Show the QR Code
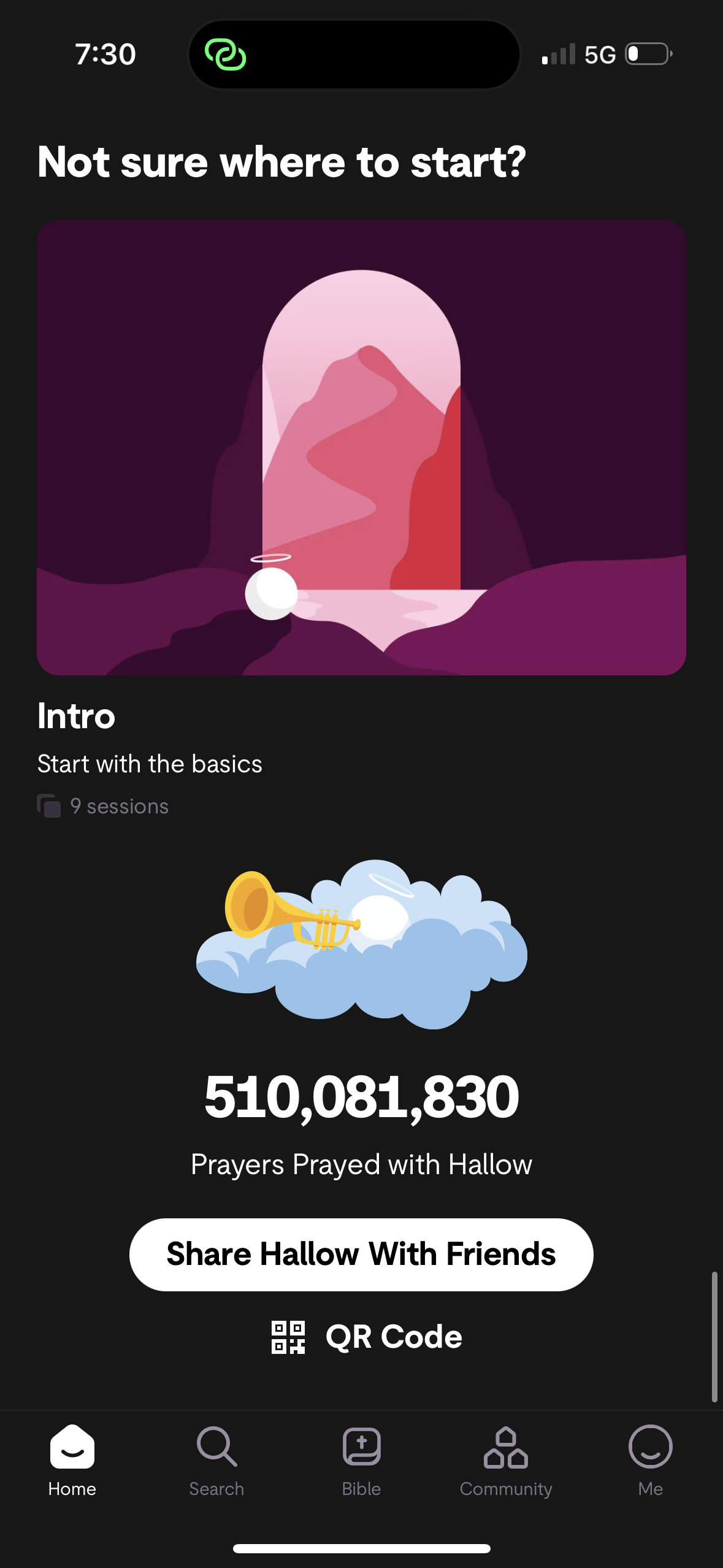Image resolution: width=723 pixels, height=1568 pixels. tap(367, 1337)
